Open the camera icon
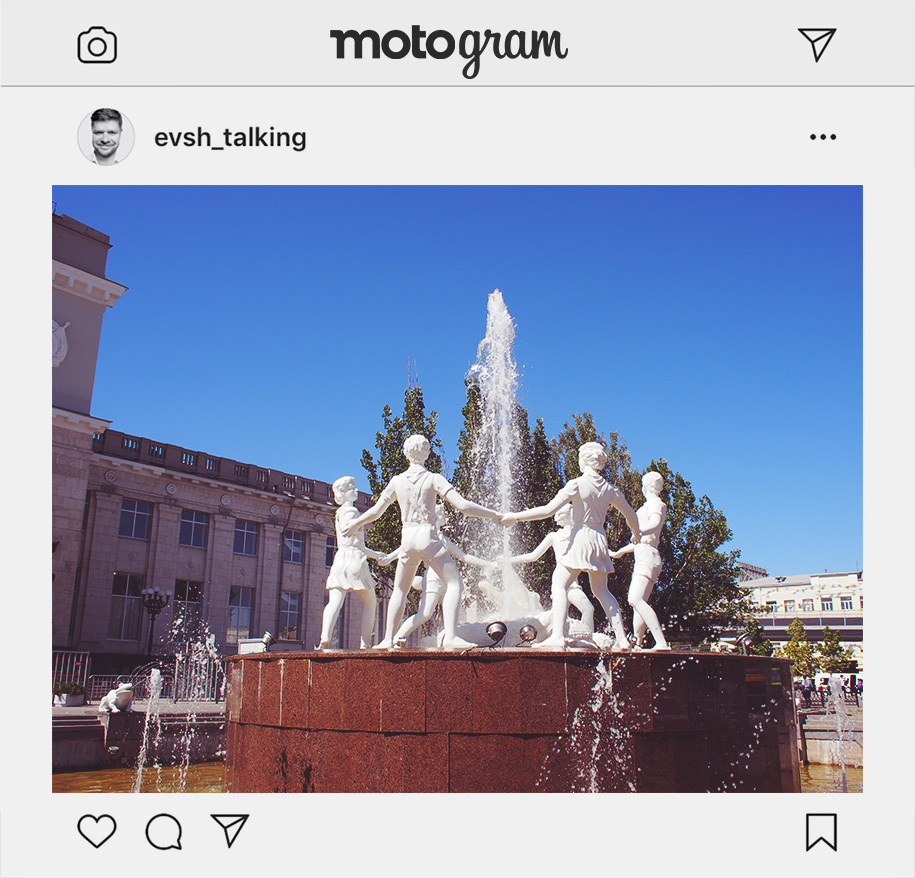Image resolution: width=915 pixels, height=878 pixels. point(97,45)
